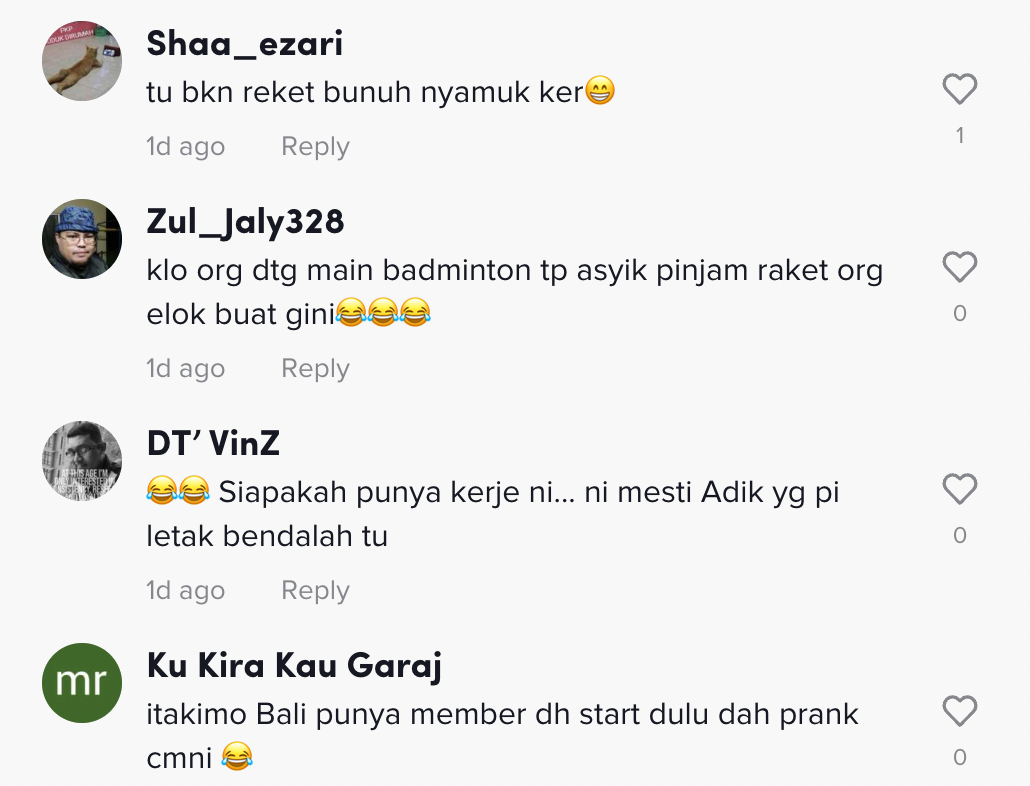This screenshot has height=786, width=1030.
Task: Tap the username Zul_Jaly328
Action: [x=245, y=222]
